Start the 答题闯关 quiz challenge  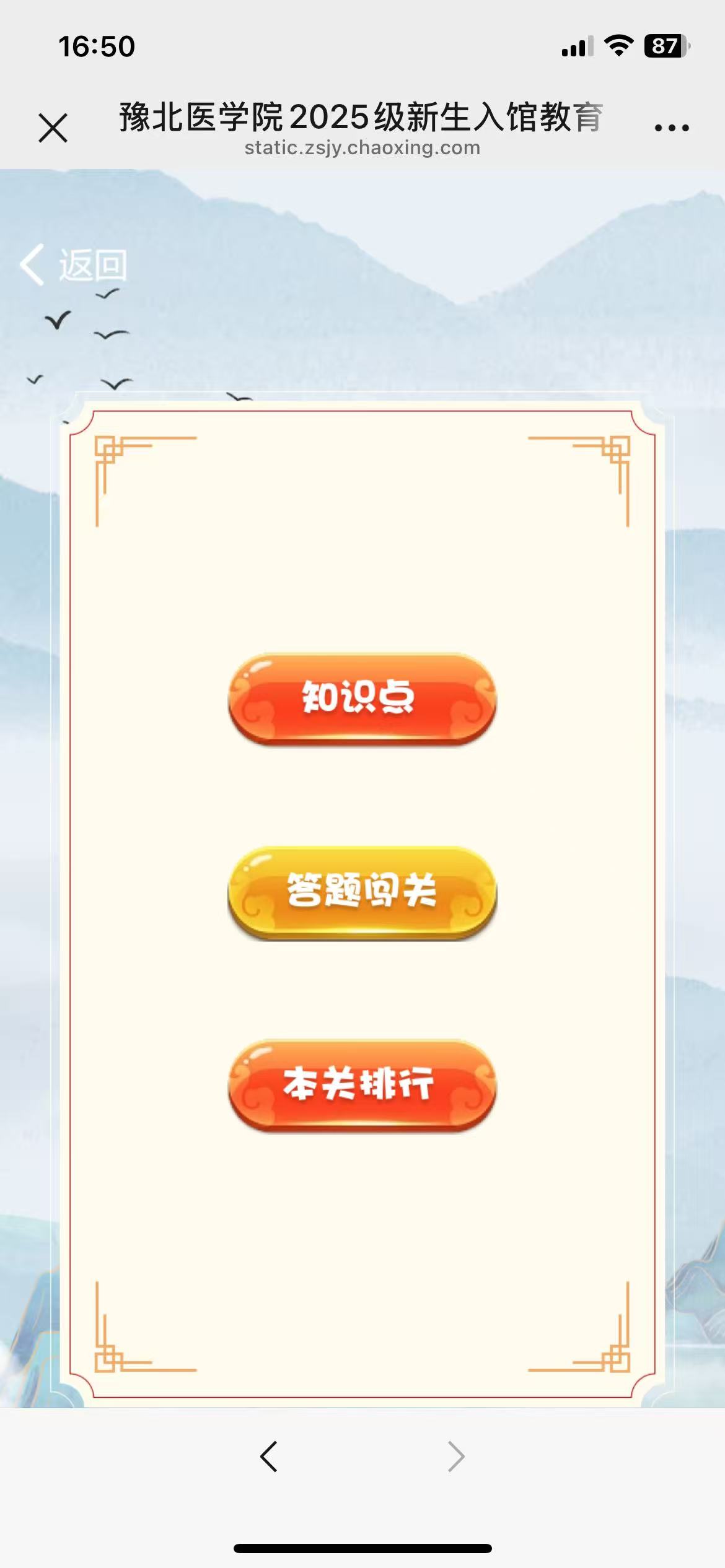[362, 892]
